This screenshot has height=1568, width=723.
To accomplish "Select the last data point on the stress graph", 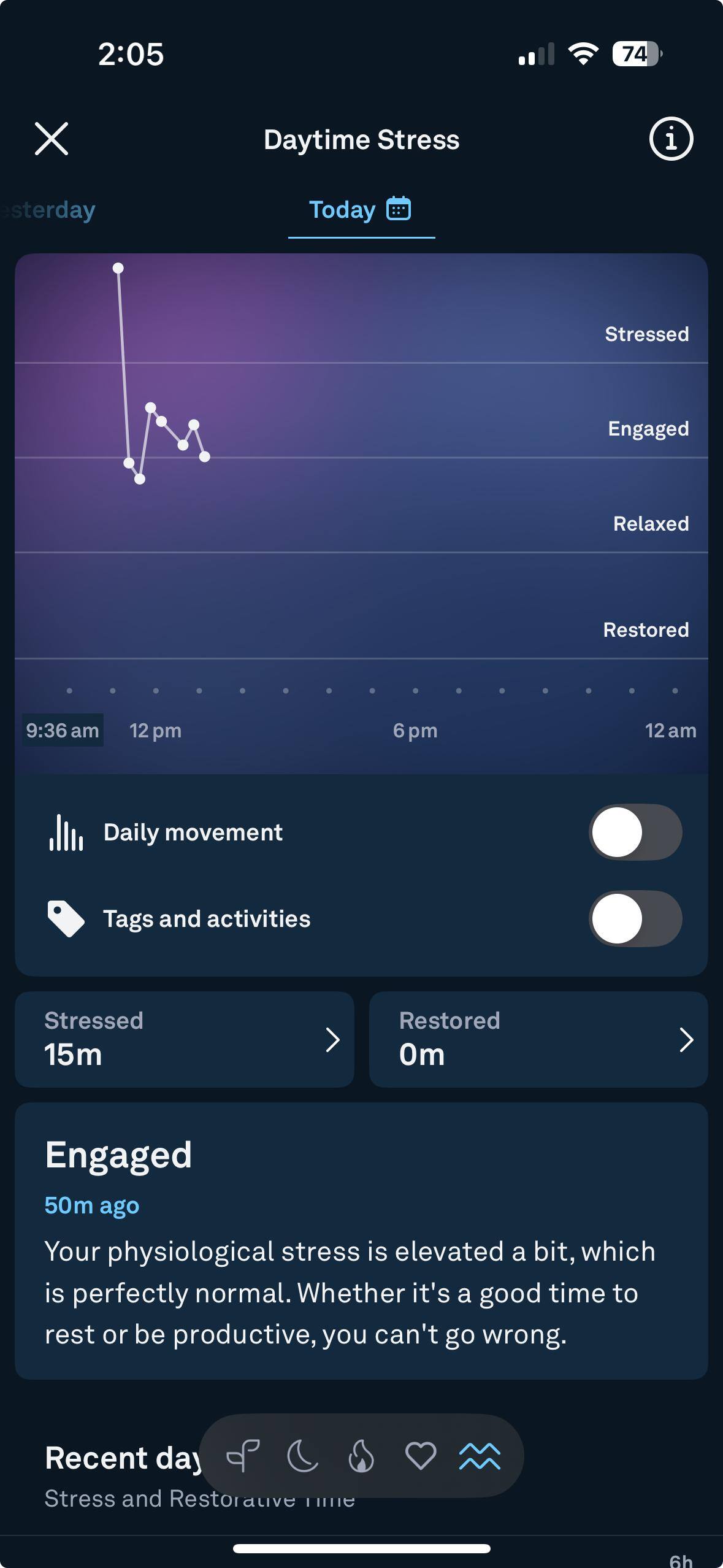I will tap(205, 456).
